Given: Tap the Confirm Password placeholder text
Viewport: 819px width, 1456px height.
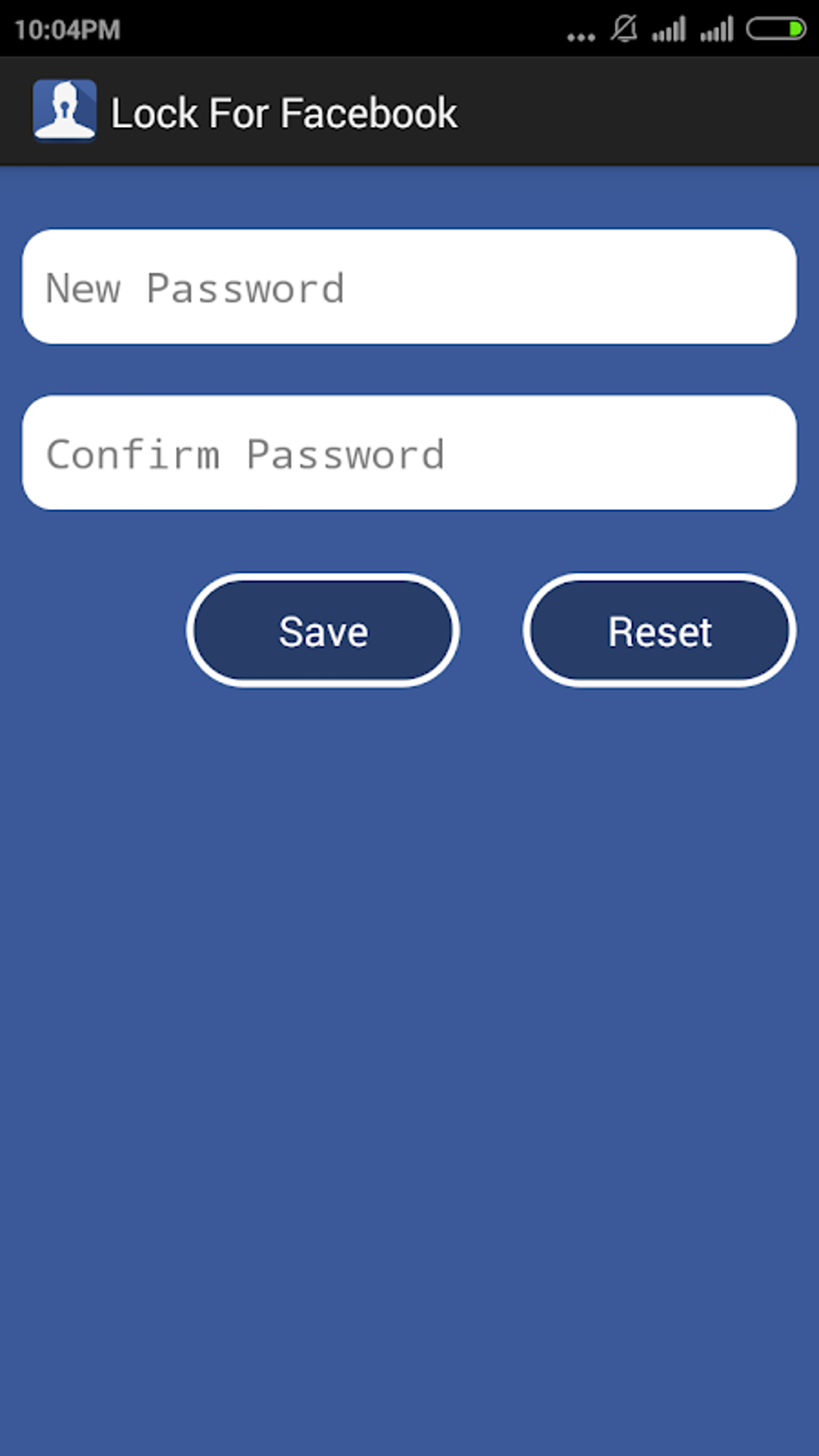Looking at the screenshot, I should (244, 454).
